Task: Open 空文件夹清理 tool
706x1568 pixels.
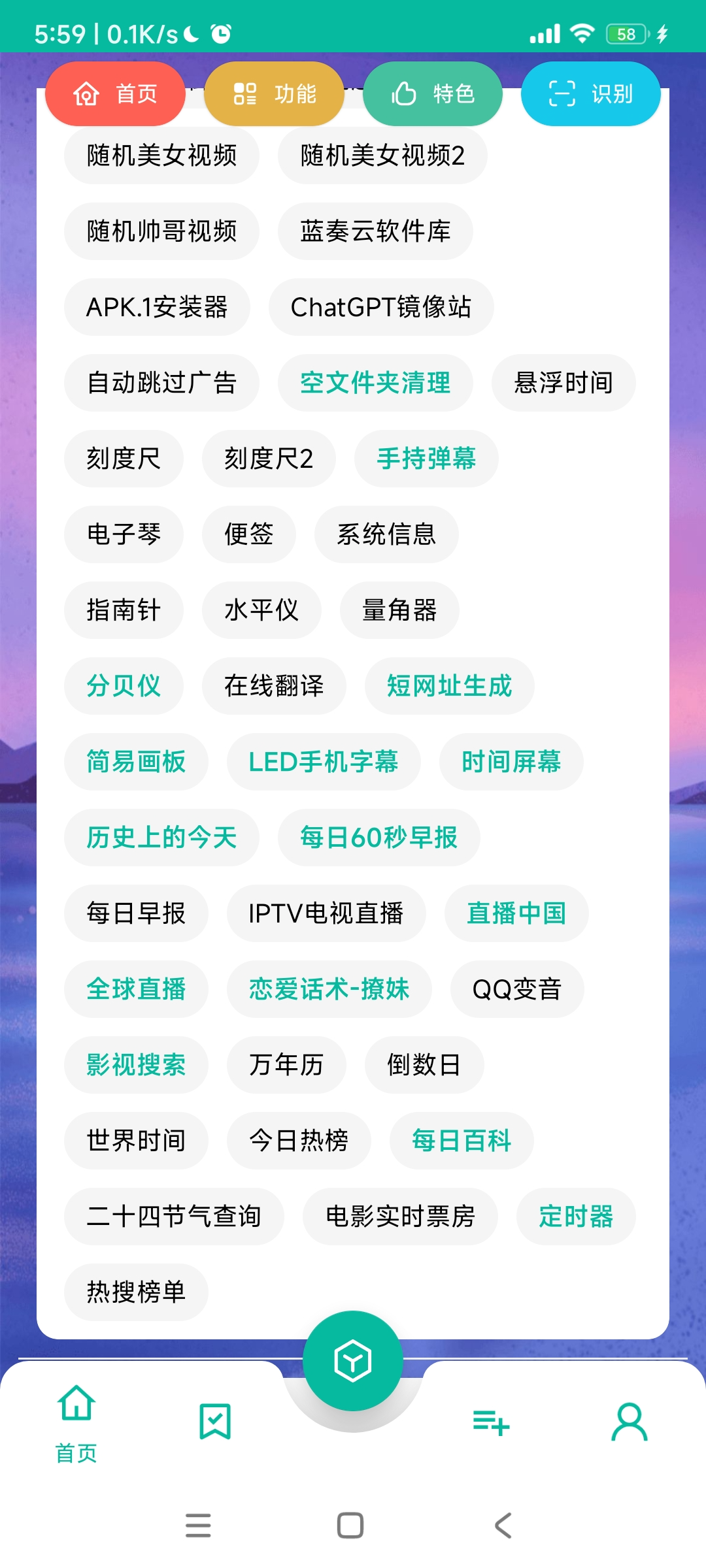Action: click(x=375, y=383)
